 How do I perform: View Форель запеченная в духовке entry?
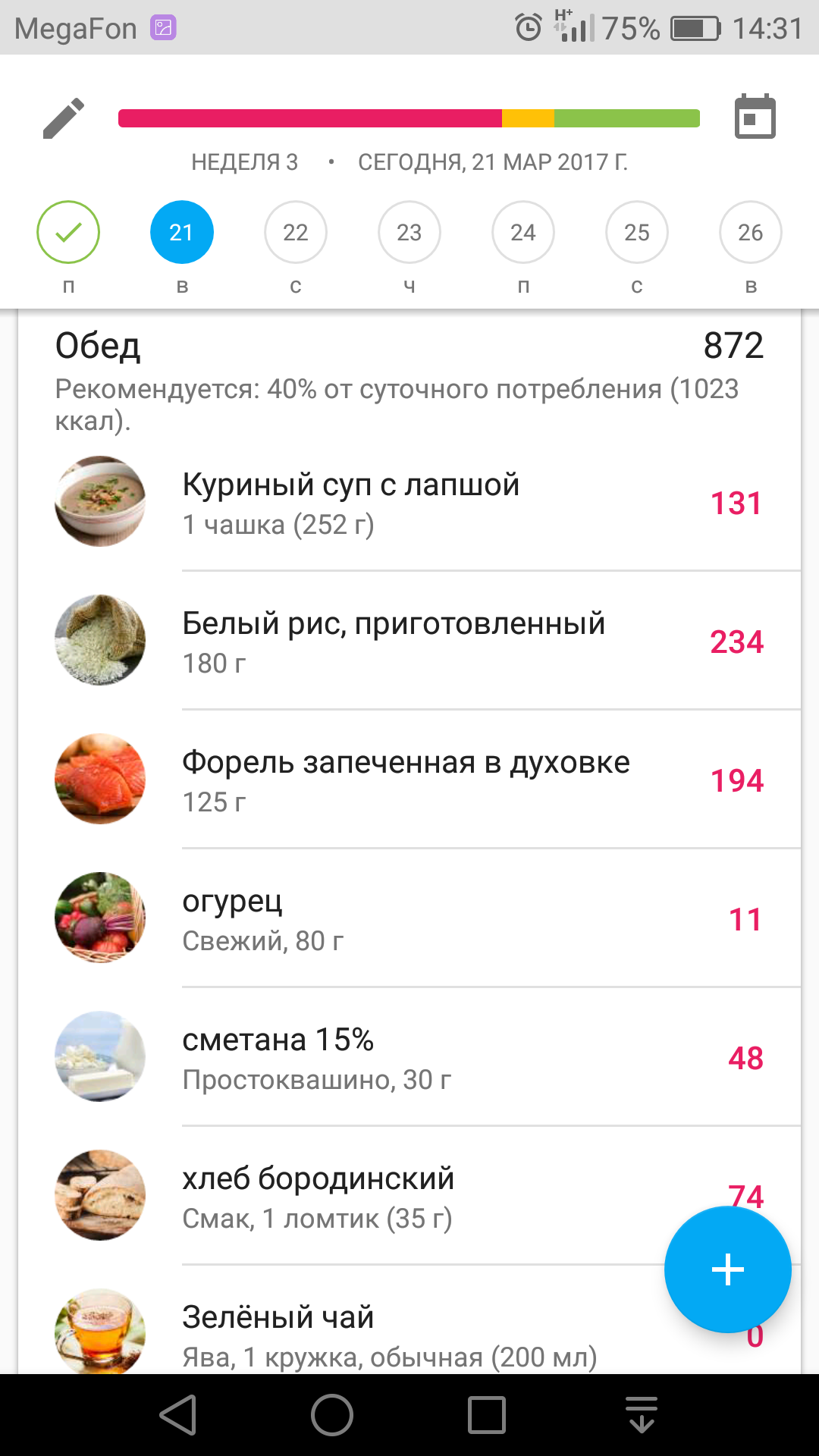(x=409, y=780)
